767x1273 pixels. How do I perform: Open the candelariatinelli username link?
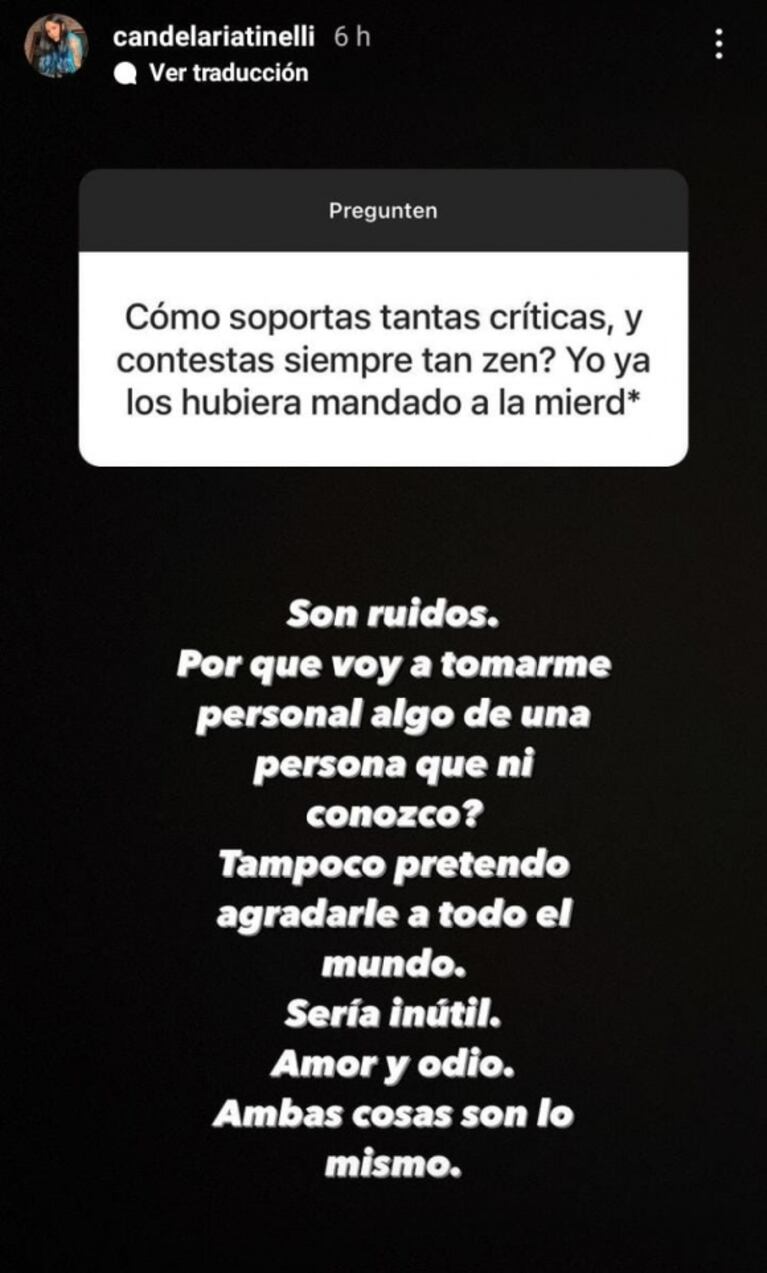(x=215, y=37)
